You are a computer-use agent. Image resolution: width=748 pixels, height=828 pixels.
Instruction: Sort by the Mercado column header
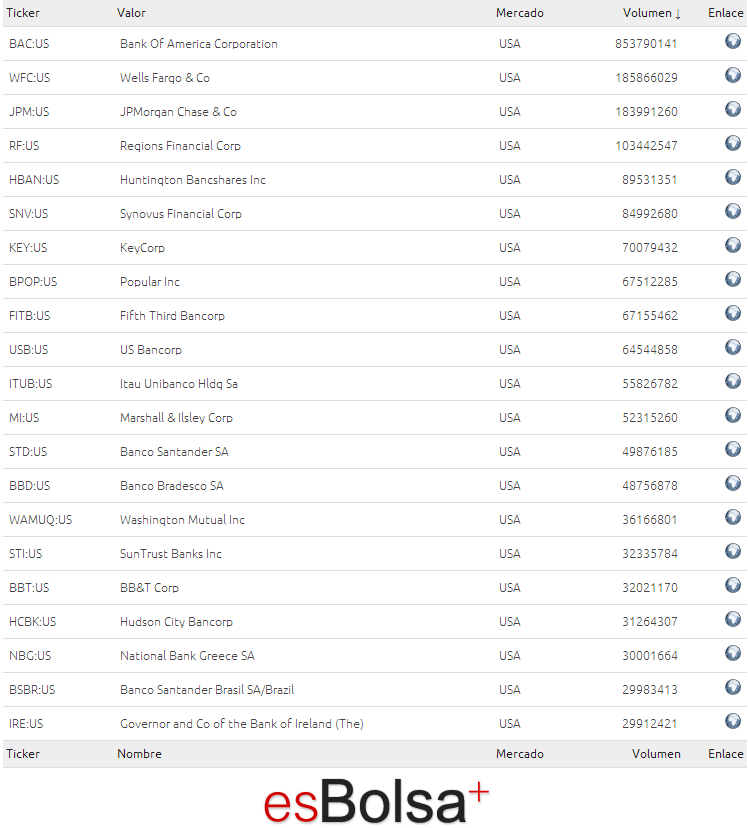[519, 13]
